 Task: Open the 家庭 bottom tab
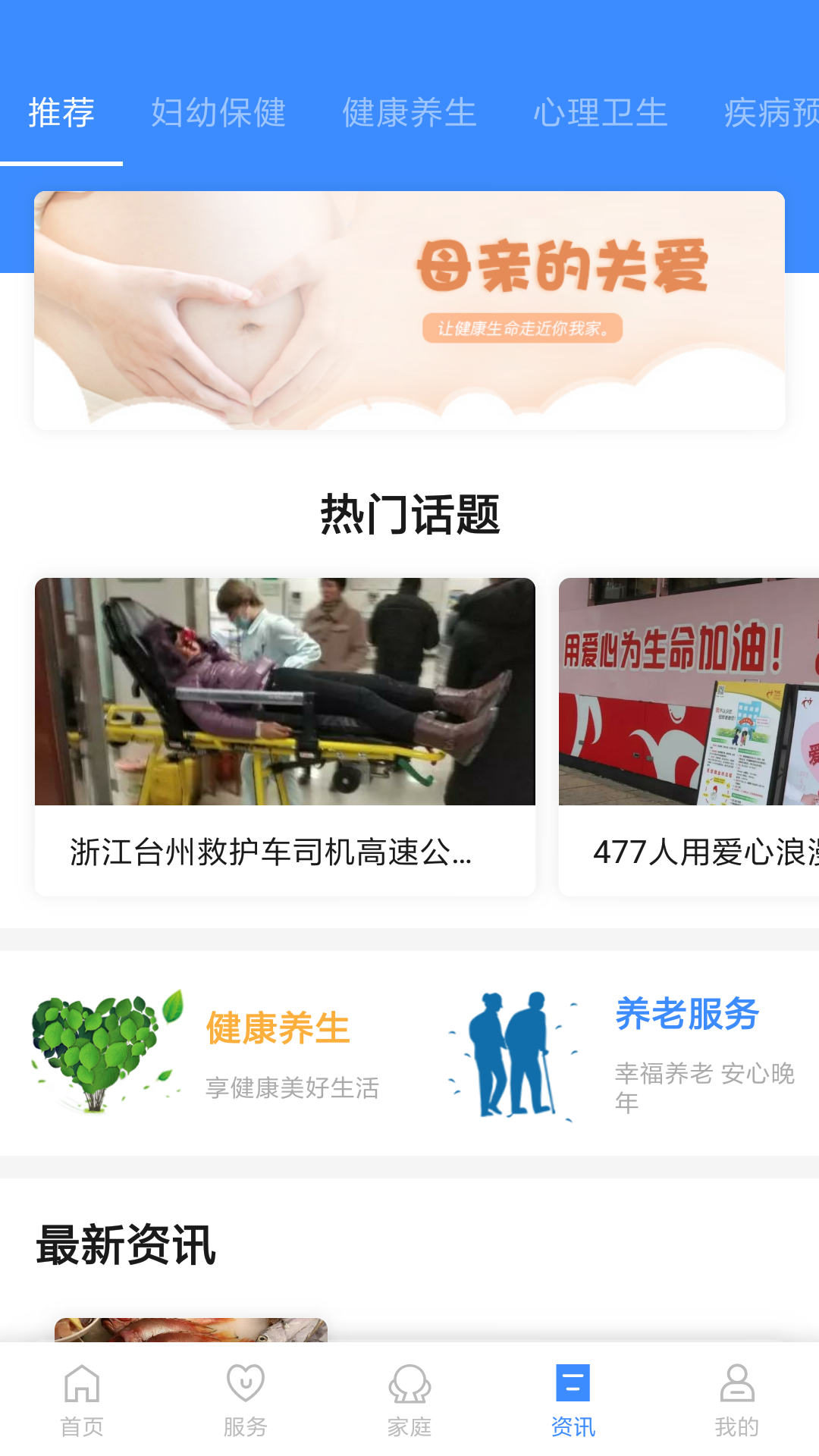(409, 1400)
